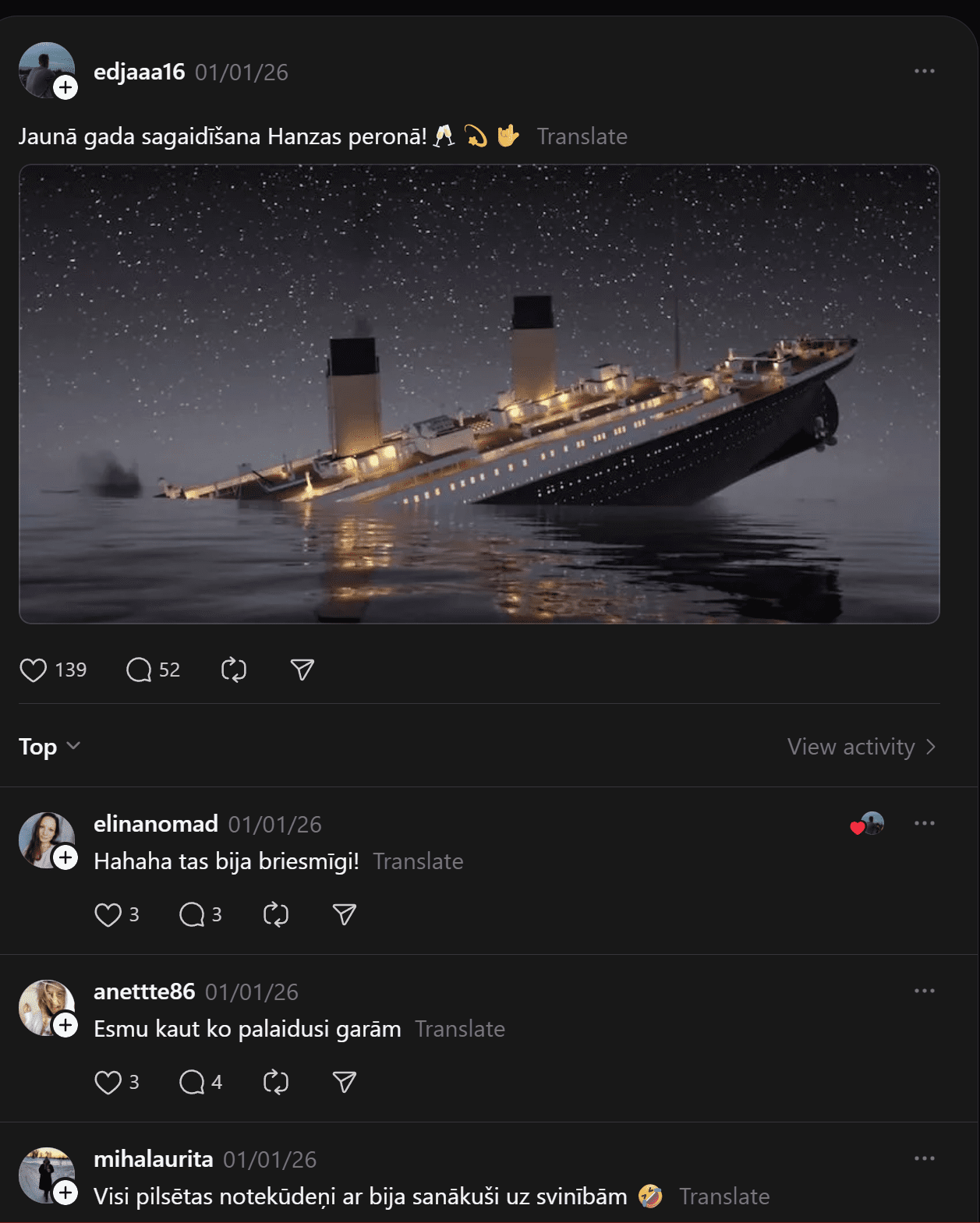
Task: Open overflow menu on elinanomad's comment
Action: coord(924,823)
